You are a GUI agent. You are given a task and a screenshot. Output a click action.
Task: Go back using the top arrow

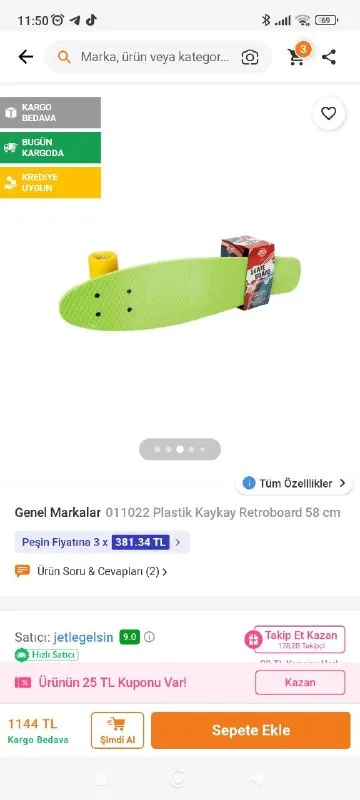pyautogui.click(x=25, y=57)
